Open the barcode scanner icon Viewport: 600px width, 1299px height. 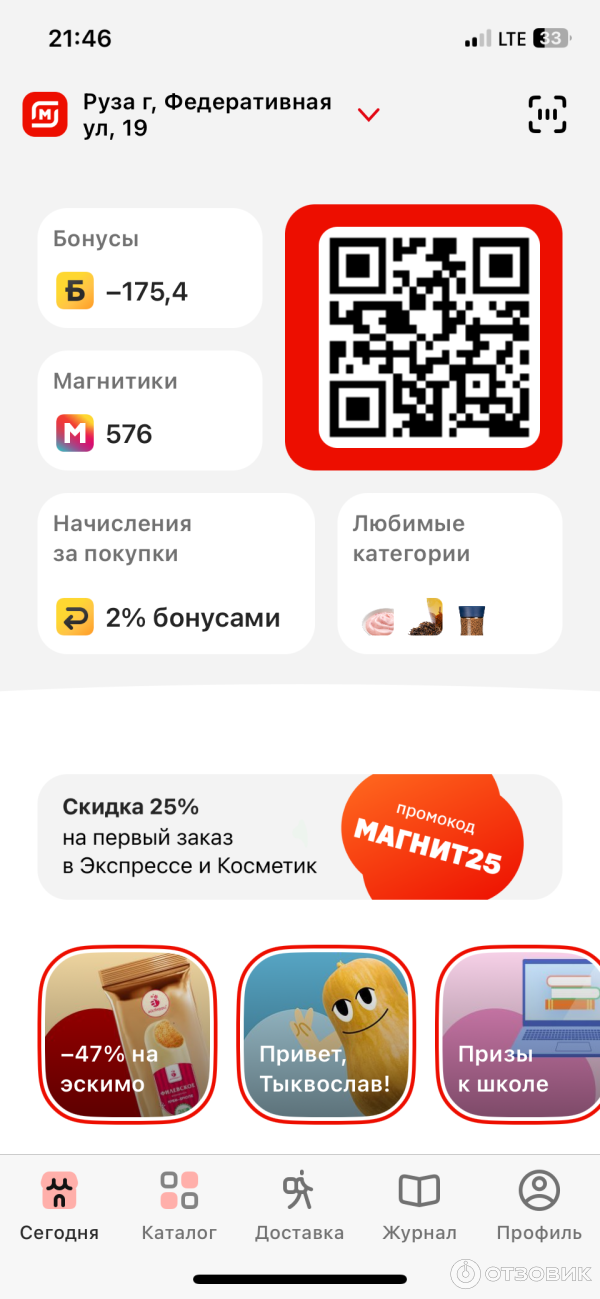547,115
